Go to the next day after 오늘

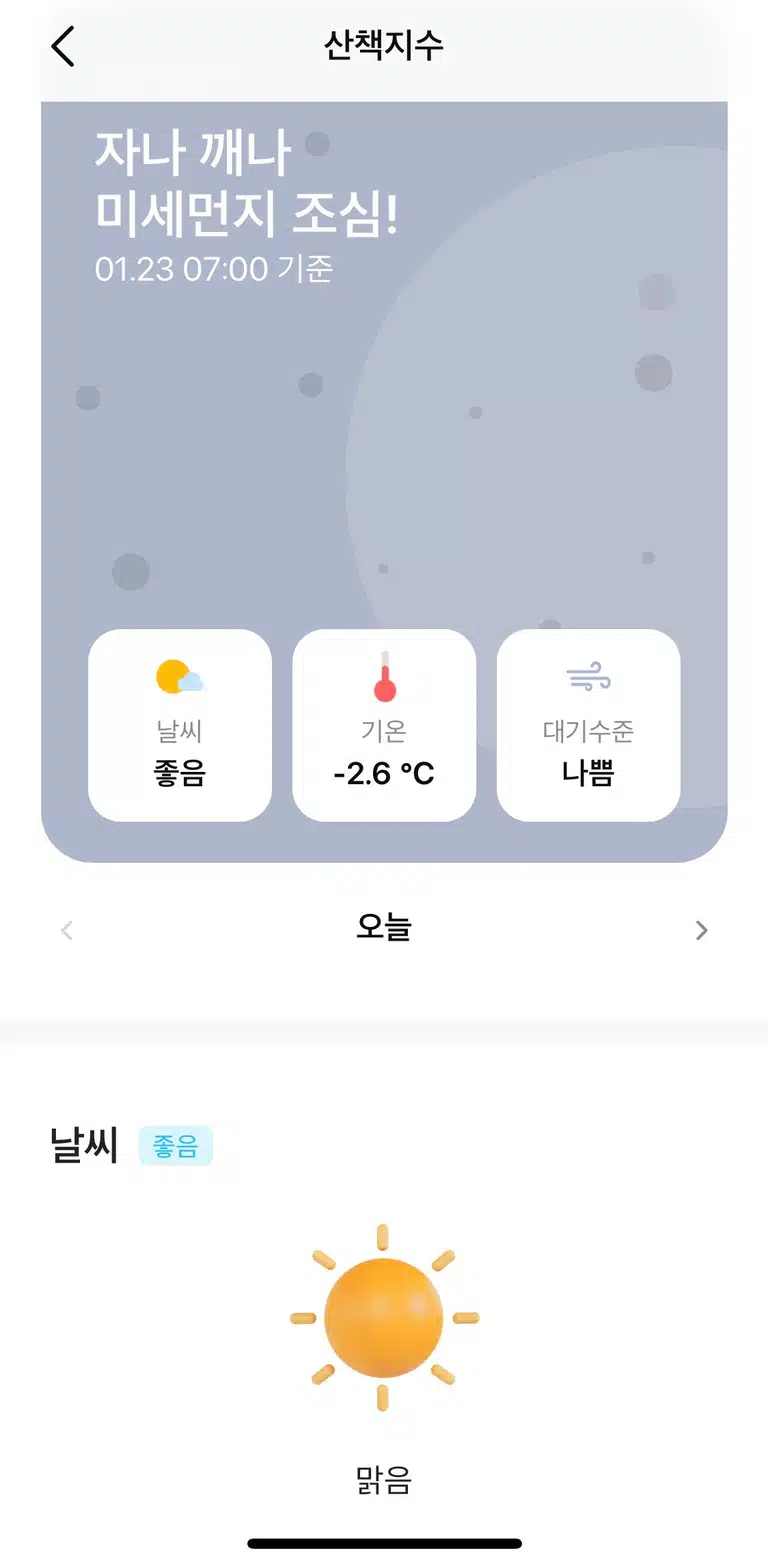pos(701,930)
